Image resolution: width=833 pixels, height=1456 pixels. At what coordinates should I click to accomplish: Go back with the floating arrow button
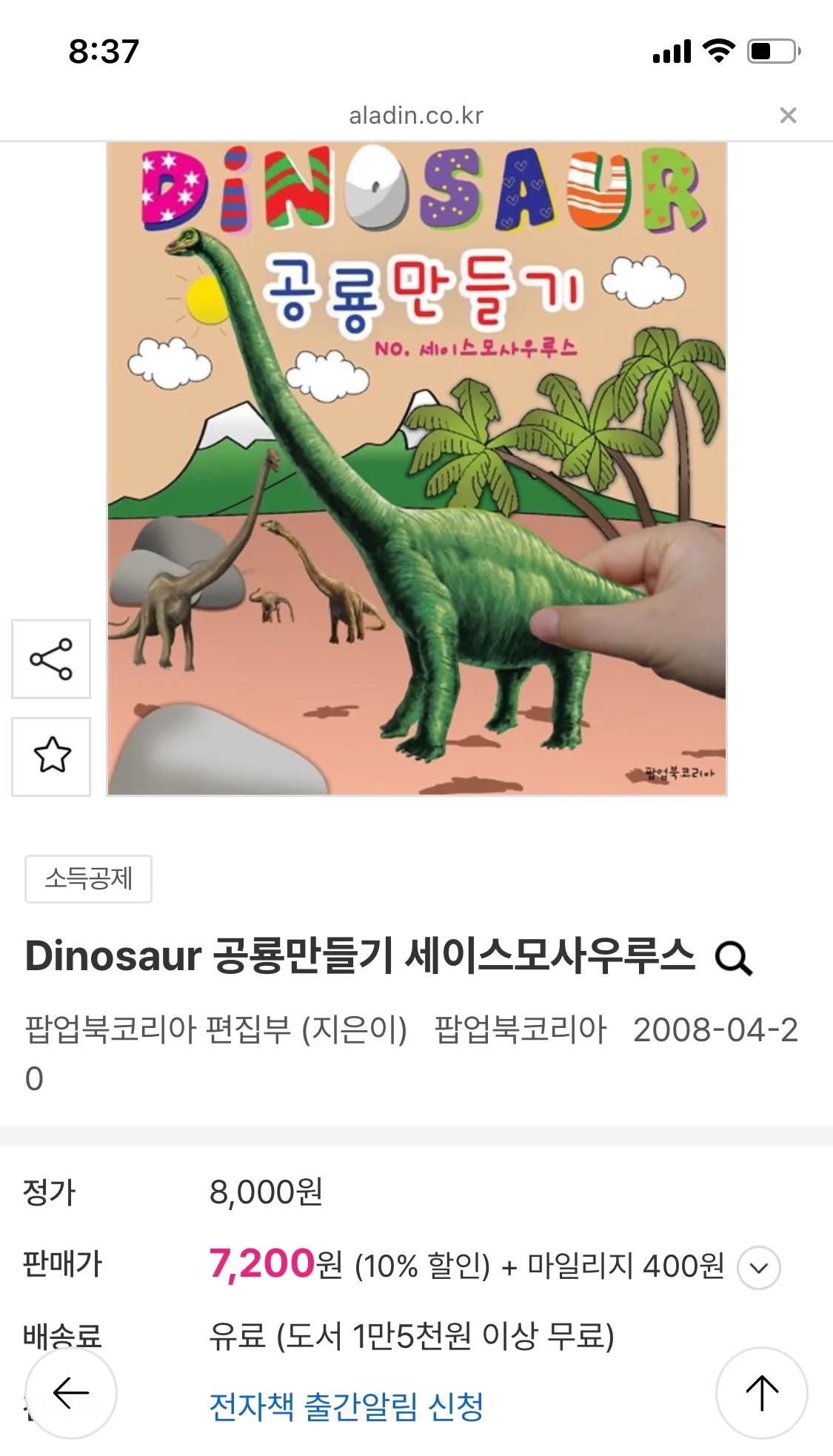point(71,1393)
